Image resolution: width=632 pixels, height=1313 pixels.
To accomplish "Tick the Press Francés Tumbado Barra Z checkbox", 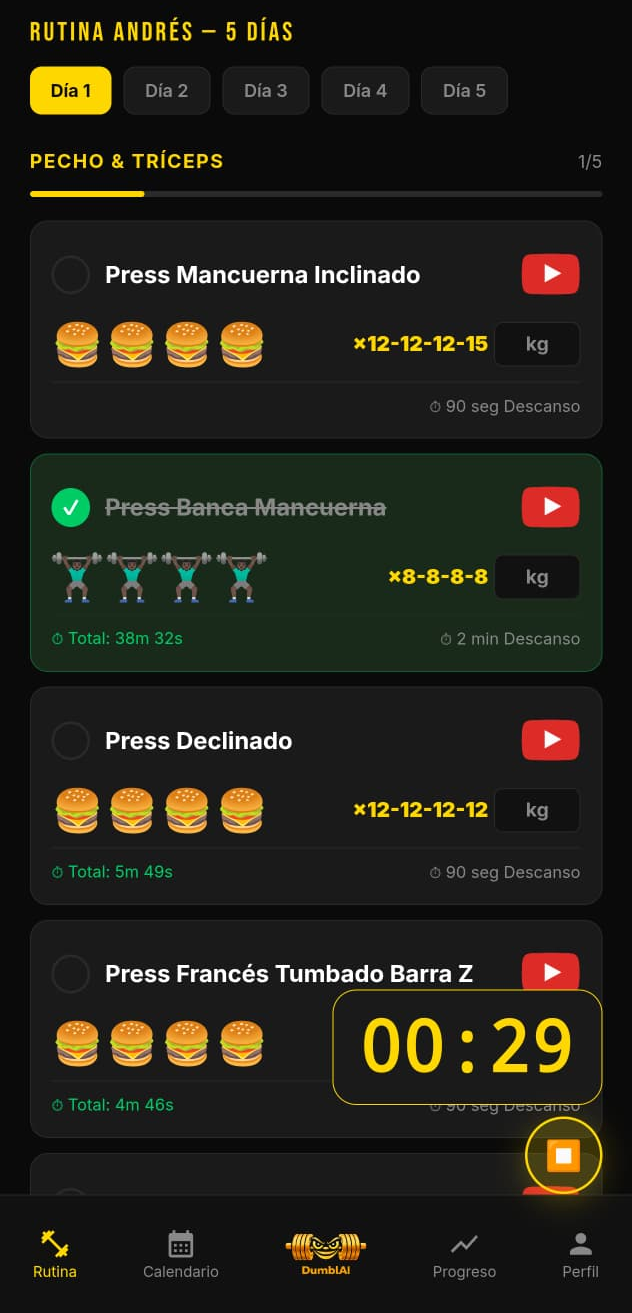I will [70, 974].
